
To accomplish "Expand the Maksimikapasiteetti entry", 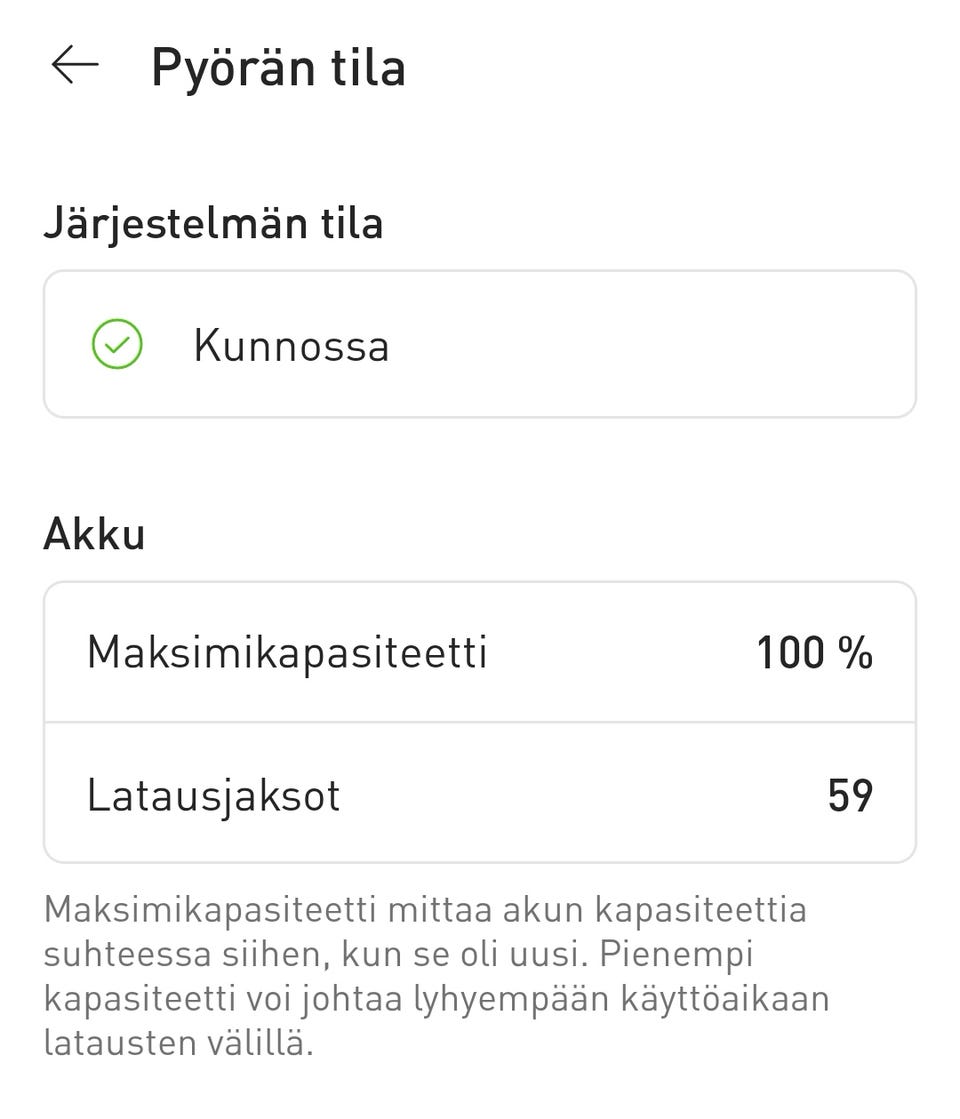I will 478,651.
